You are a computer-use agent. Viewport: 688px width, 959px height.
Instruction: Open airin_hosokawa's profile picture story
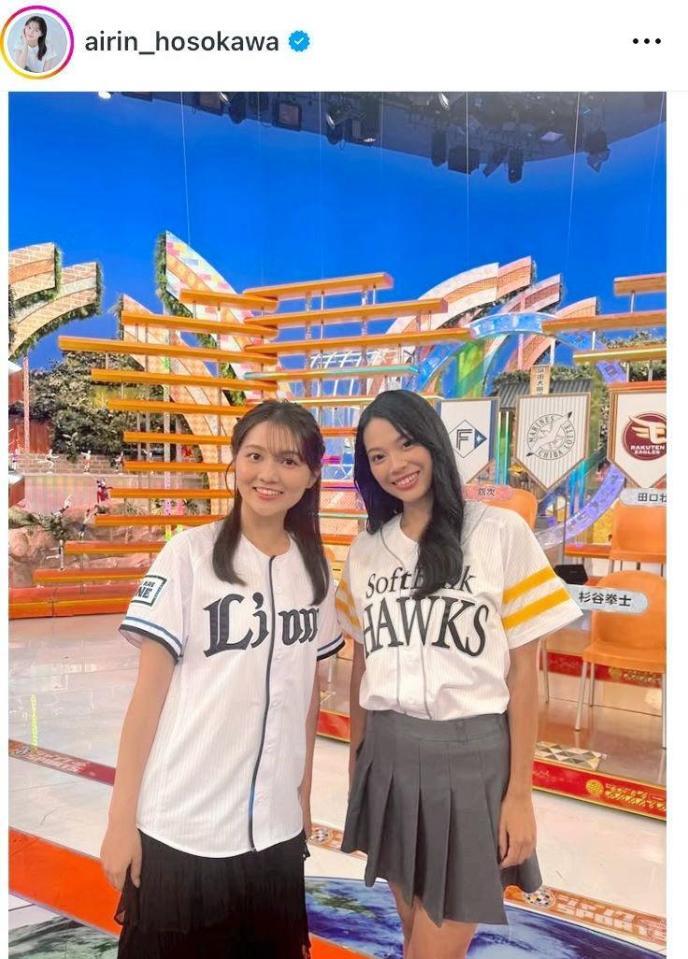(x=37, y=42)
